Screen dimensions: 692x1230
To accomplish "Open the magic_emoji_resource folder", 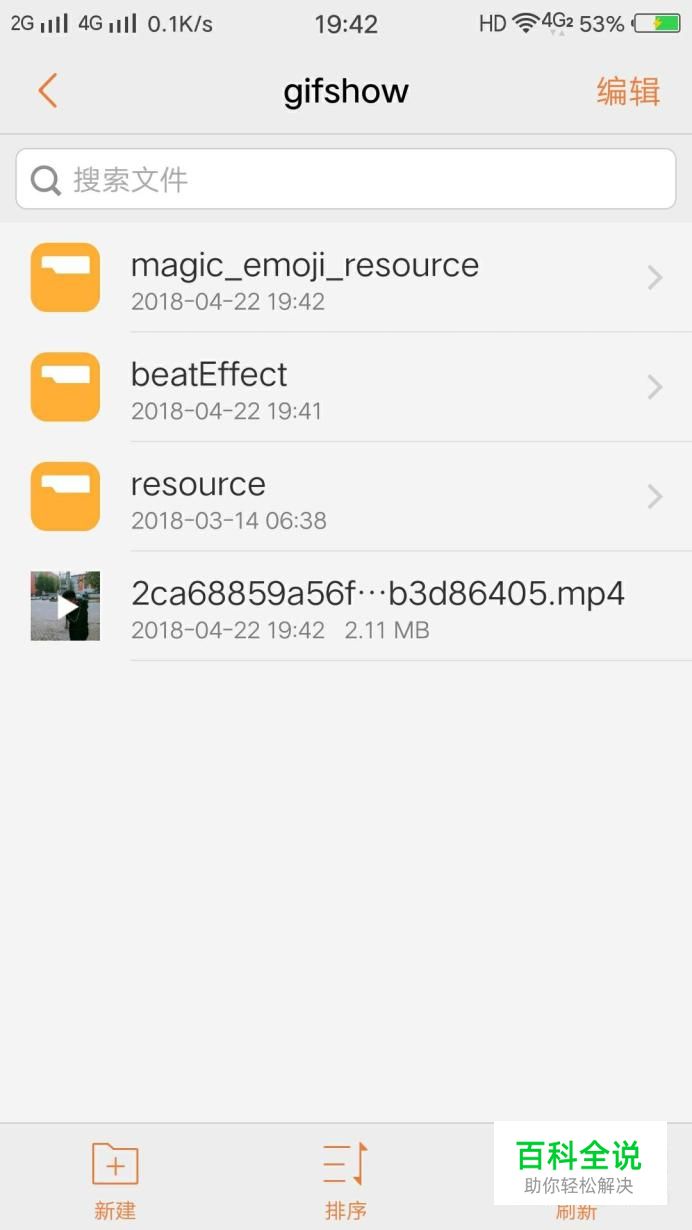I will [346, 278].
